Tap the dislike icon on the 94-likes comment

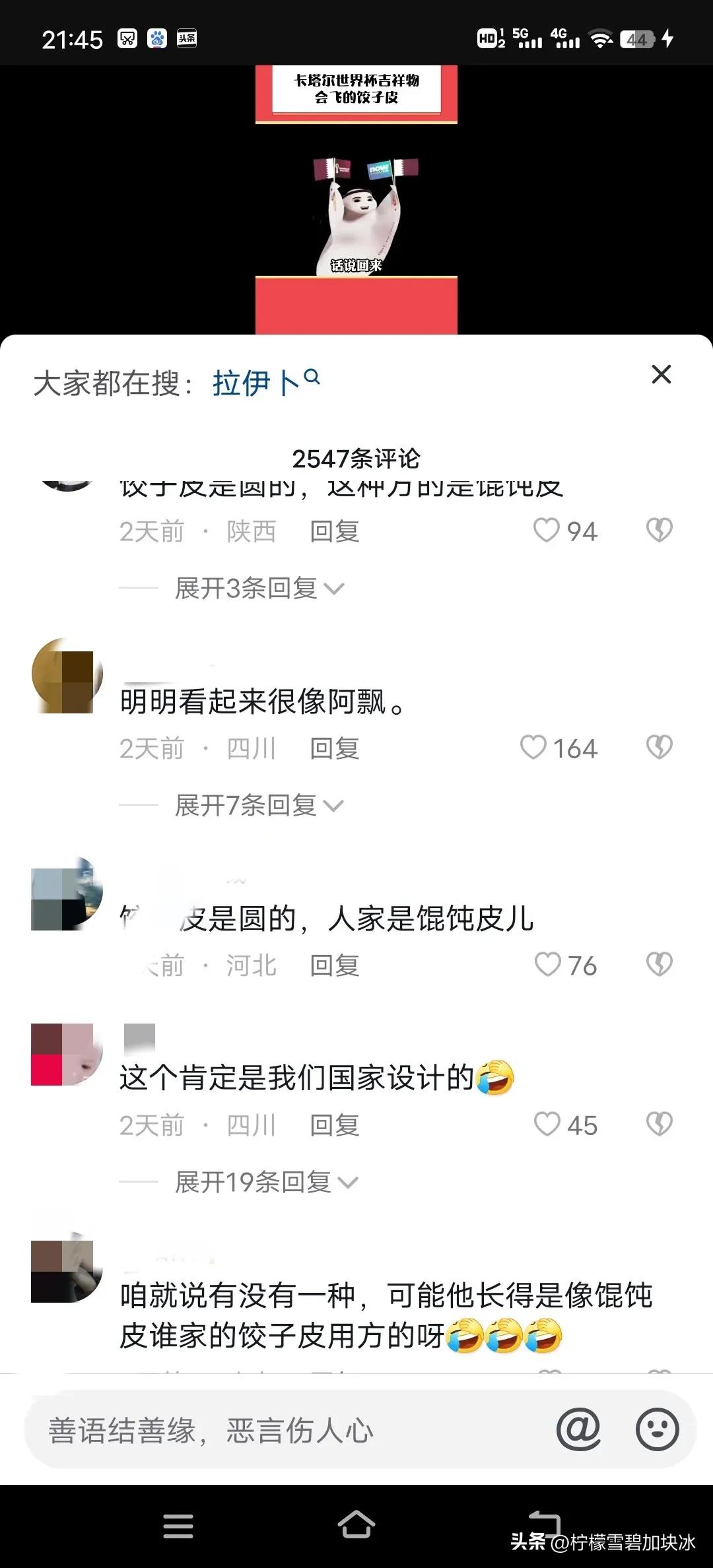(660, 530)
